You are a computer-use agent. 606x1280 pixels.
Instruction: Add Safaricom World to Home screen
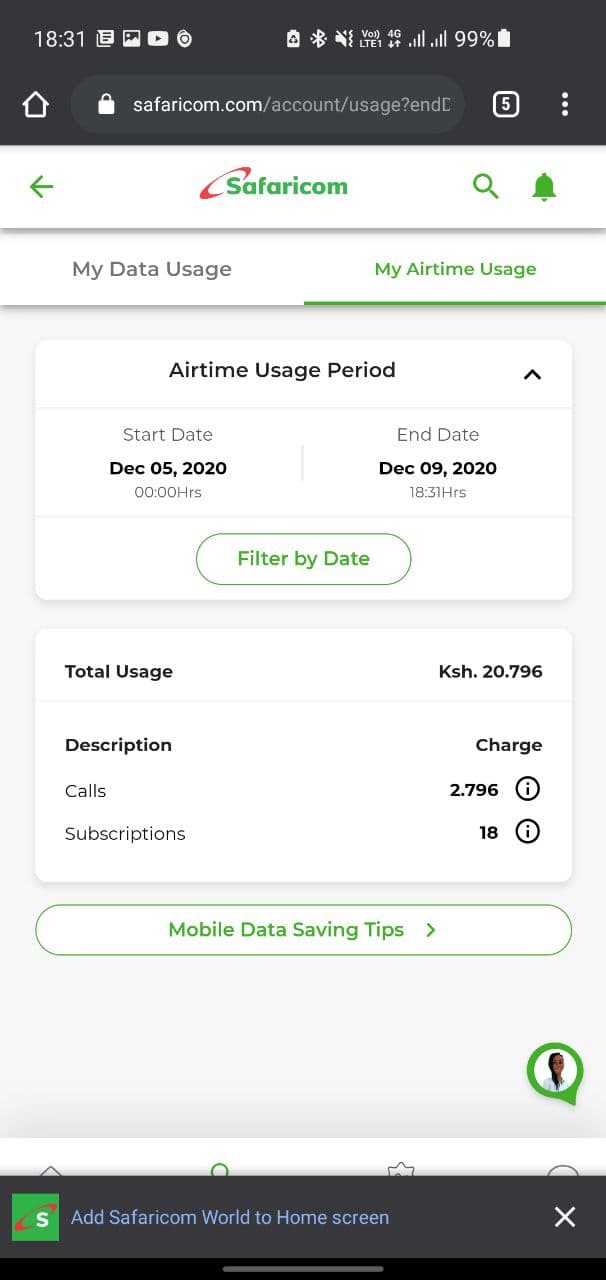(230, 1217)
